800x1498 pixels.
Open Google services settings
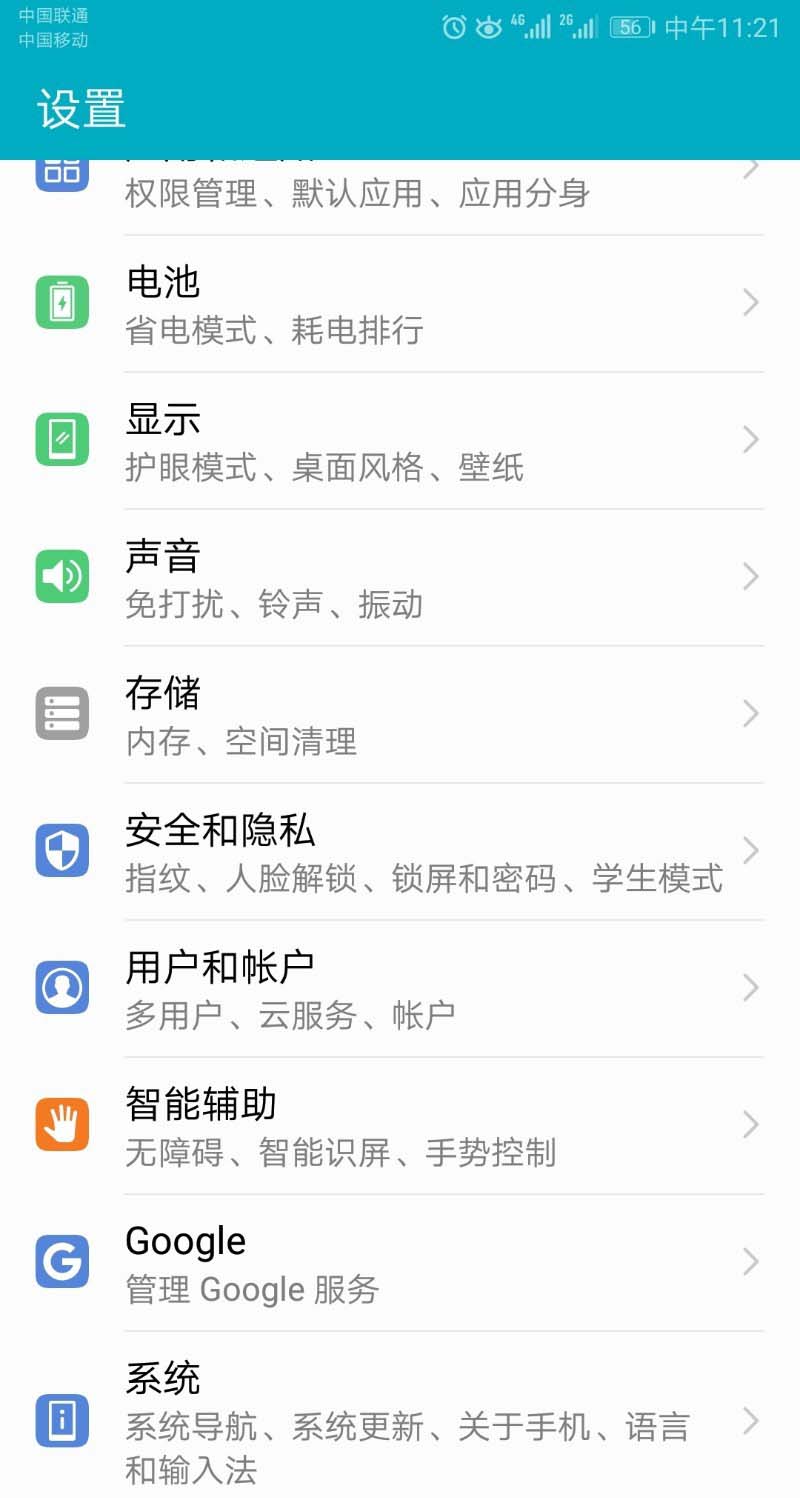point(400,1262)
